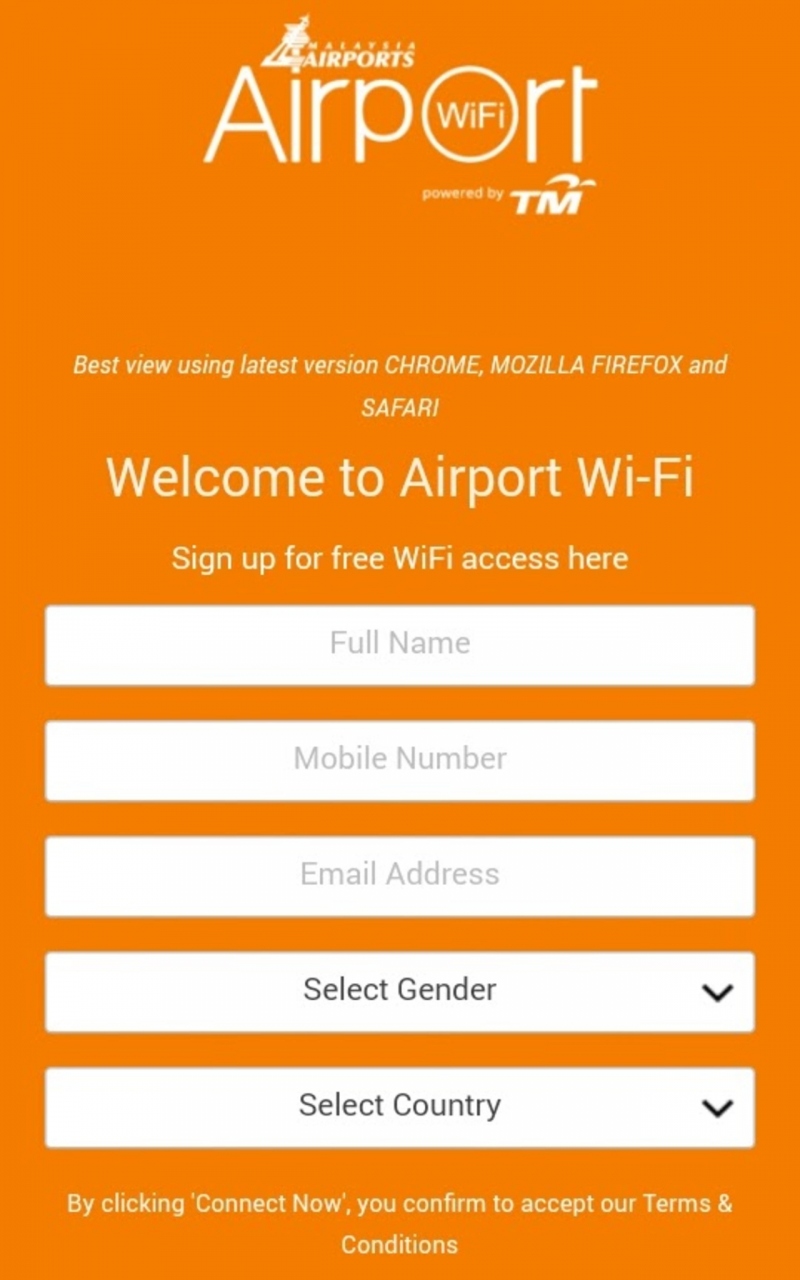The image size is (800, 1280).
Task: Expand the Select Gender dropdown
Action: pos(400,991)
